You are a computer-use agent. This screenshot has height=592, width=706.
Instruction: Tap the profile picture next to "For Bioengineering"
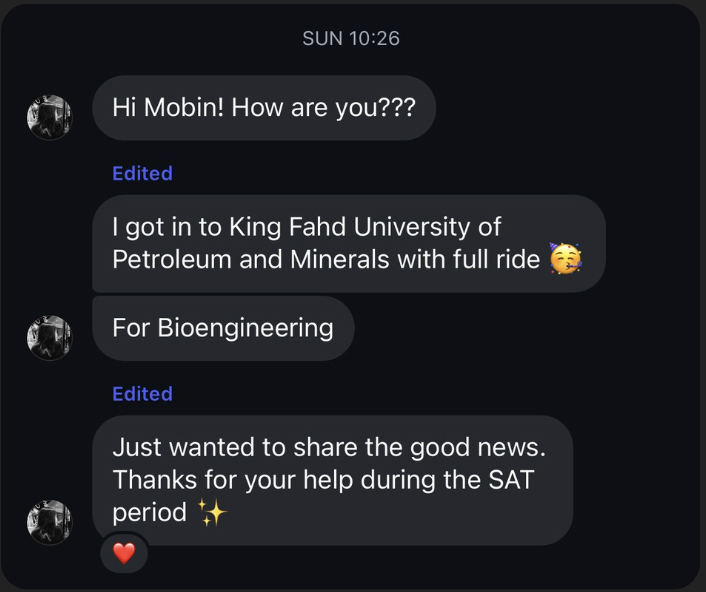[x=49, y=338]
